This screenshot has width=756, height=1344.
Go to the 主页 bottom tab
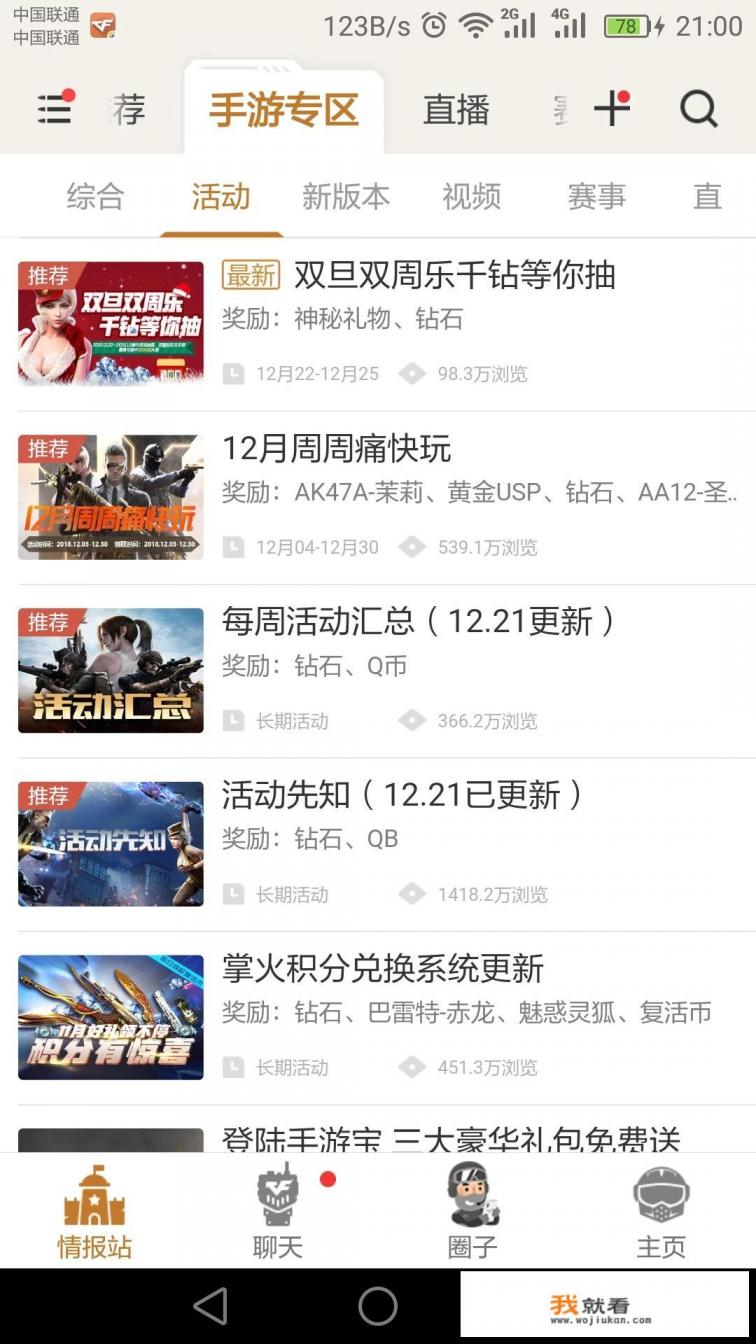[x=661, y=1211]
